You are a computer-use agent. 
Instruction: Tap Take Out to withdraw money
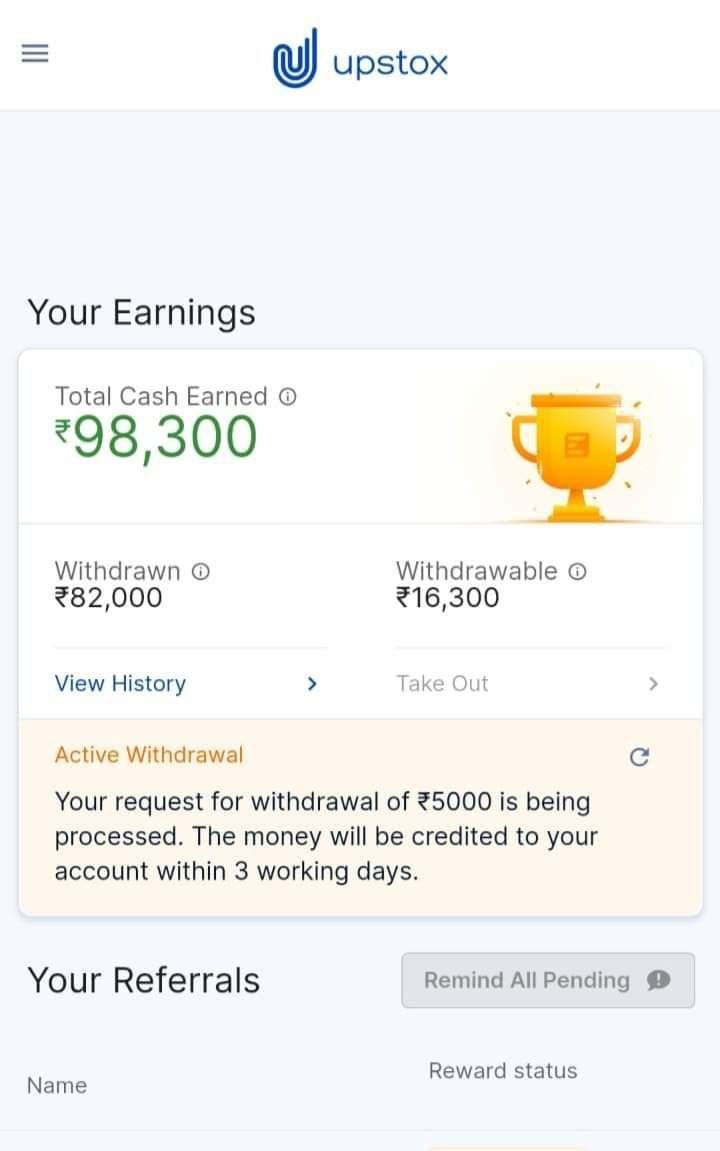coord(527,684)
